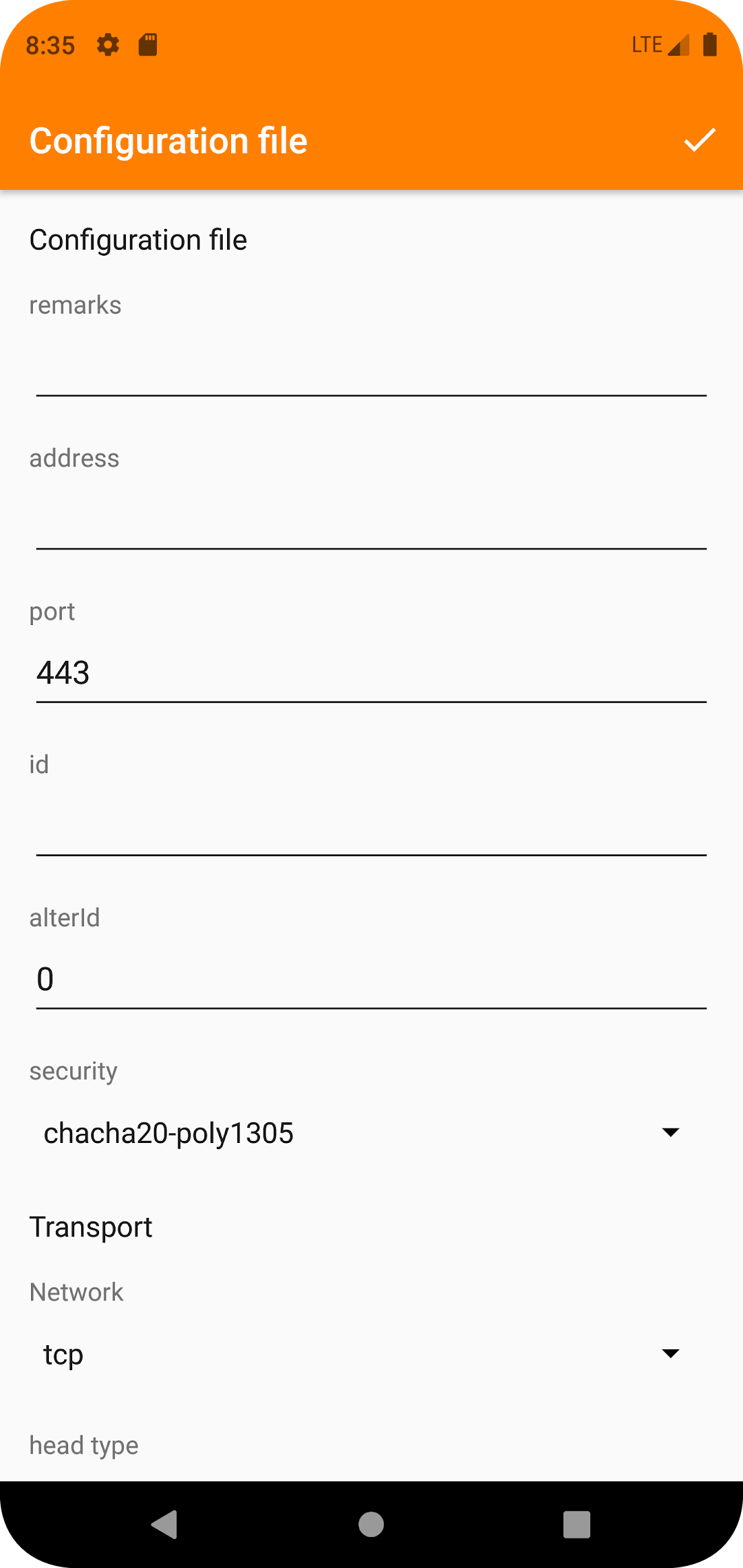This screenshot has height=1568, width=743.
Task: Save configuration with the checkmark icon
Action: pyautogui.click(x=699, y=140)
